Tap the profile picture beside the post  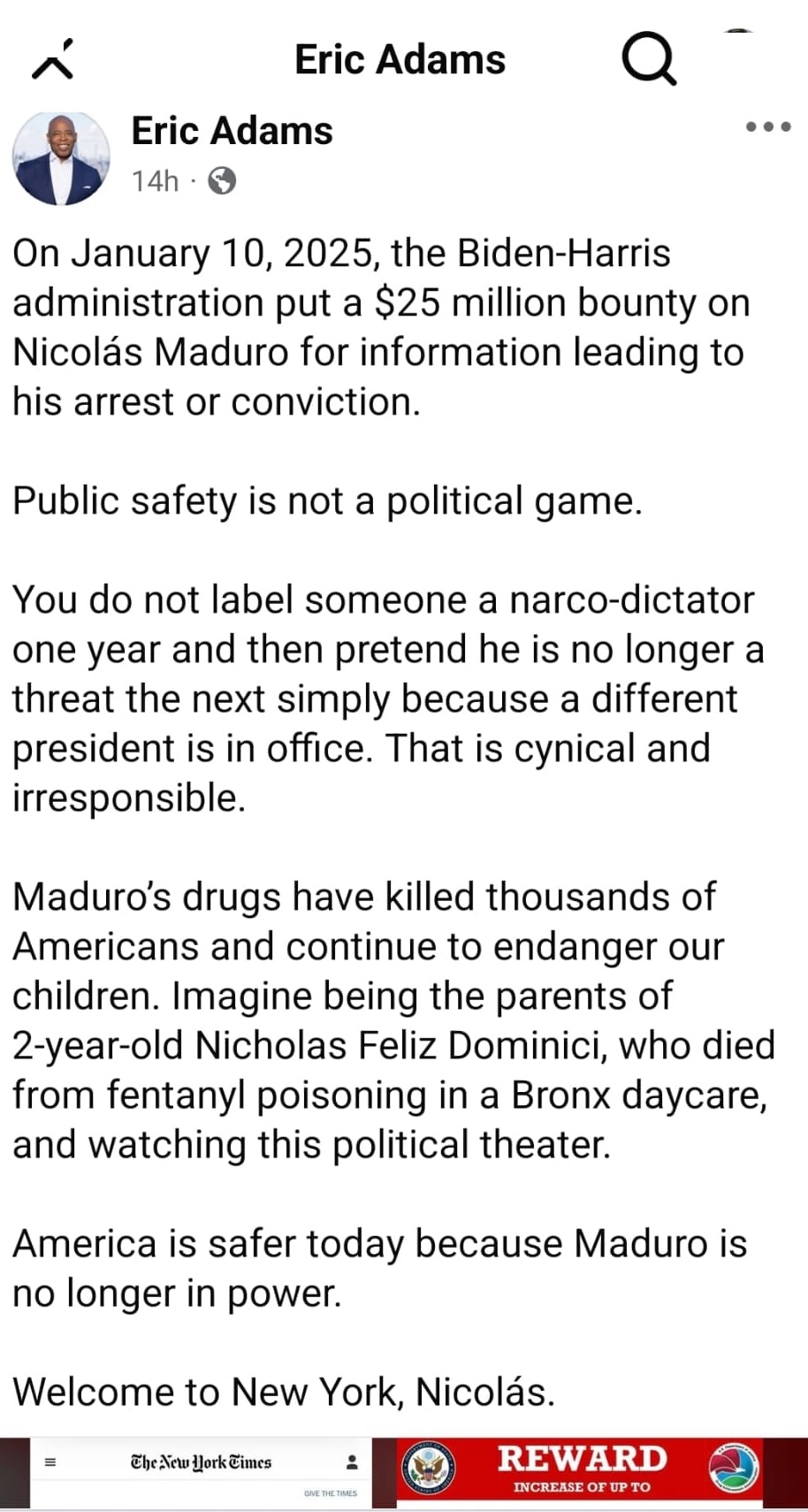point(60,158)
